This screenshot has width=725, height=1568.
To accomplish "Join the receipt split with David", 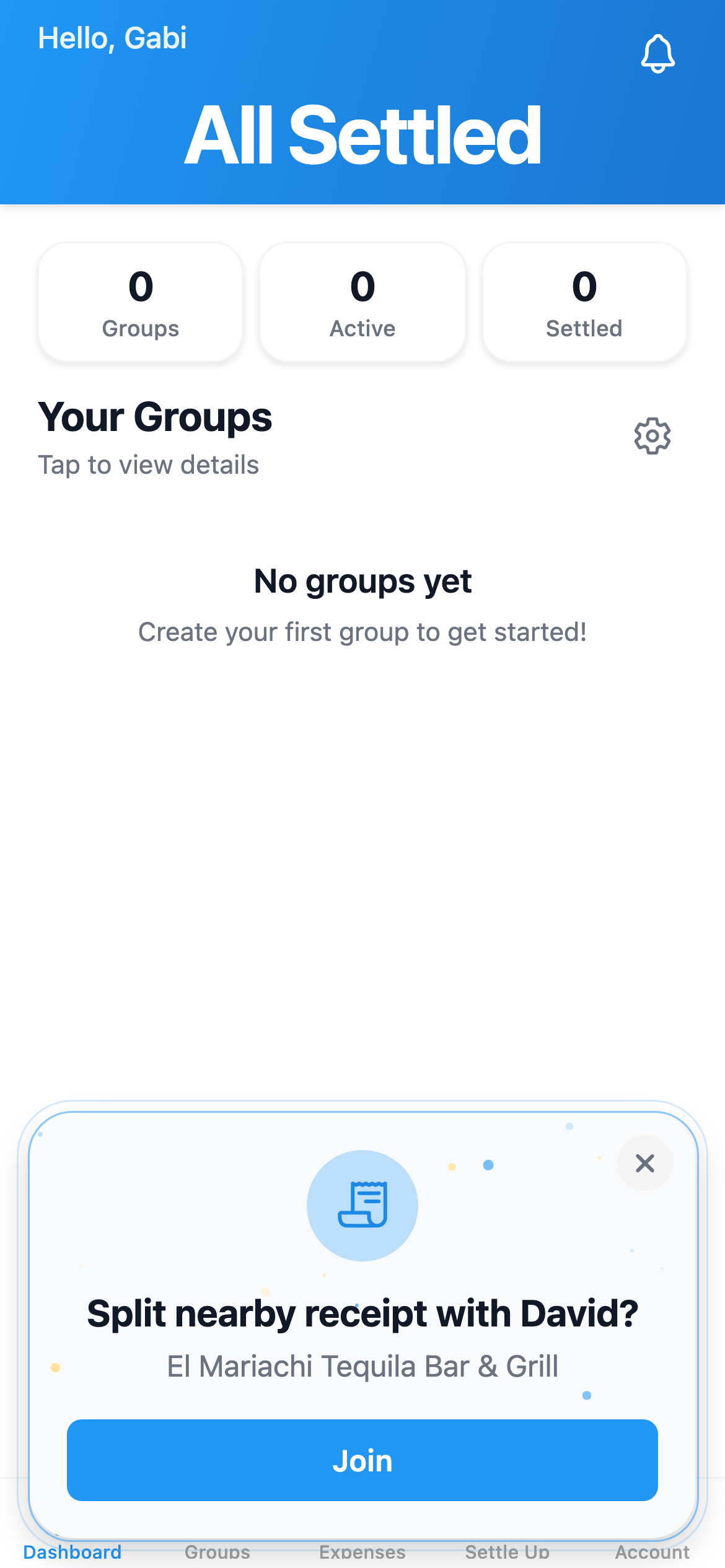I will tap(362, 1460).
